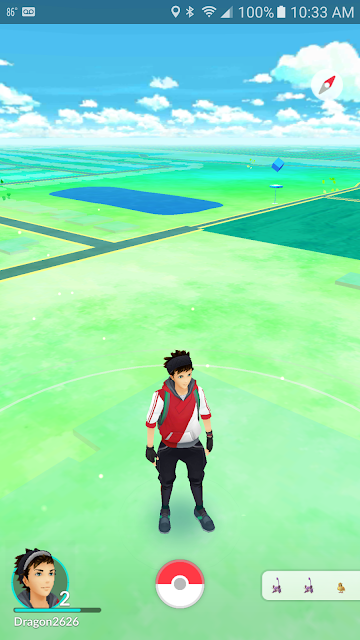Screen dimensions: 360x640
Task: Open the nearby Pokémon tracker panel
Action: [311, 586]
